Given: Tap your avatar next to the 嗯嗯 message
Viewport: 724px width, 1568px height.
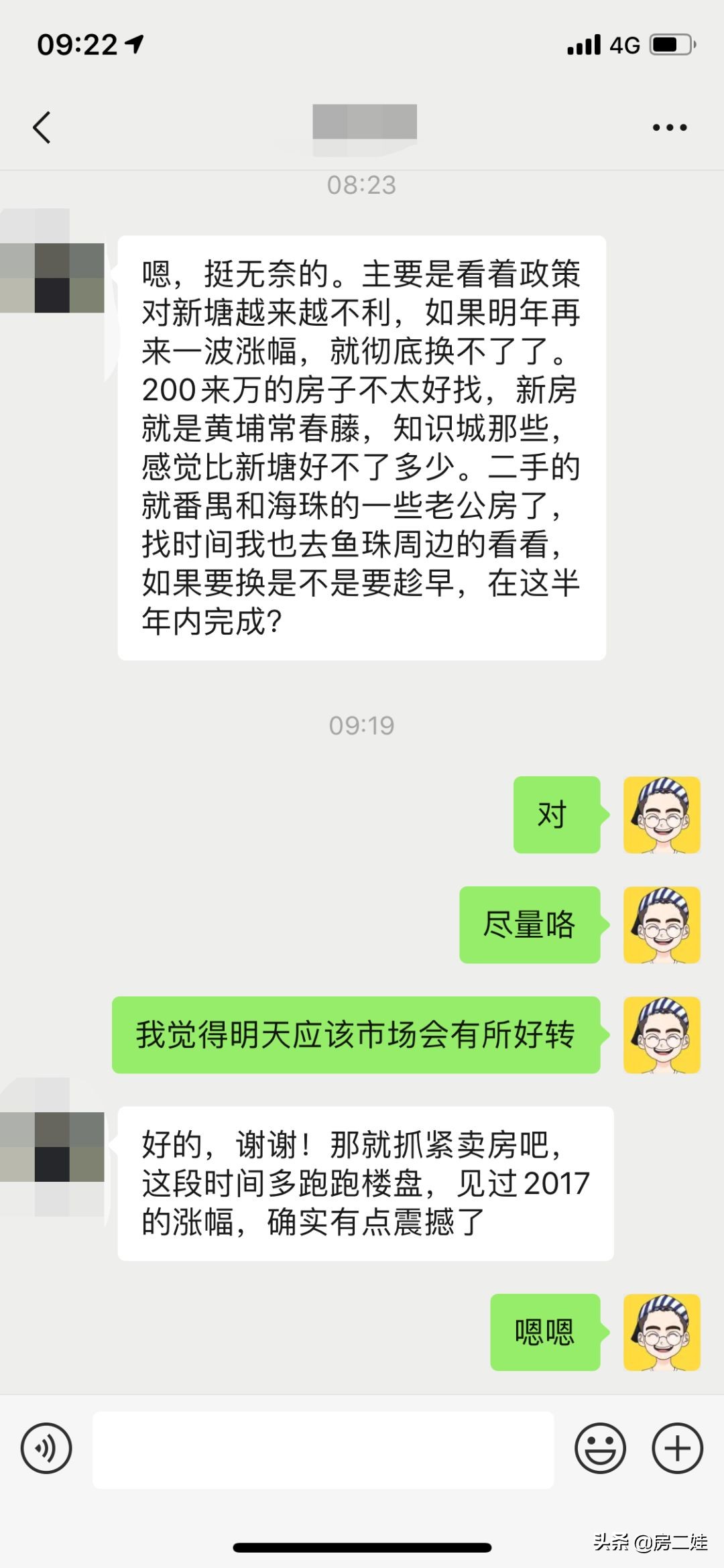Looking at the screenshot, I should tap(661, 1333).
